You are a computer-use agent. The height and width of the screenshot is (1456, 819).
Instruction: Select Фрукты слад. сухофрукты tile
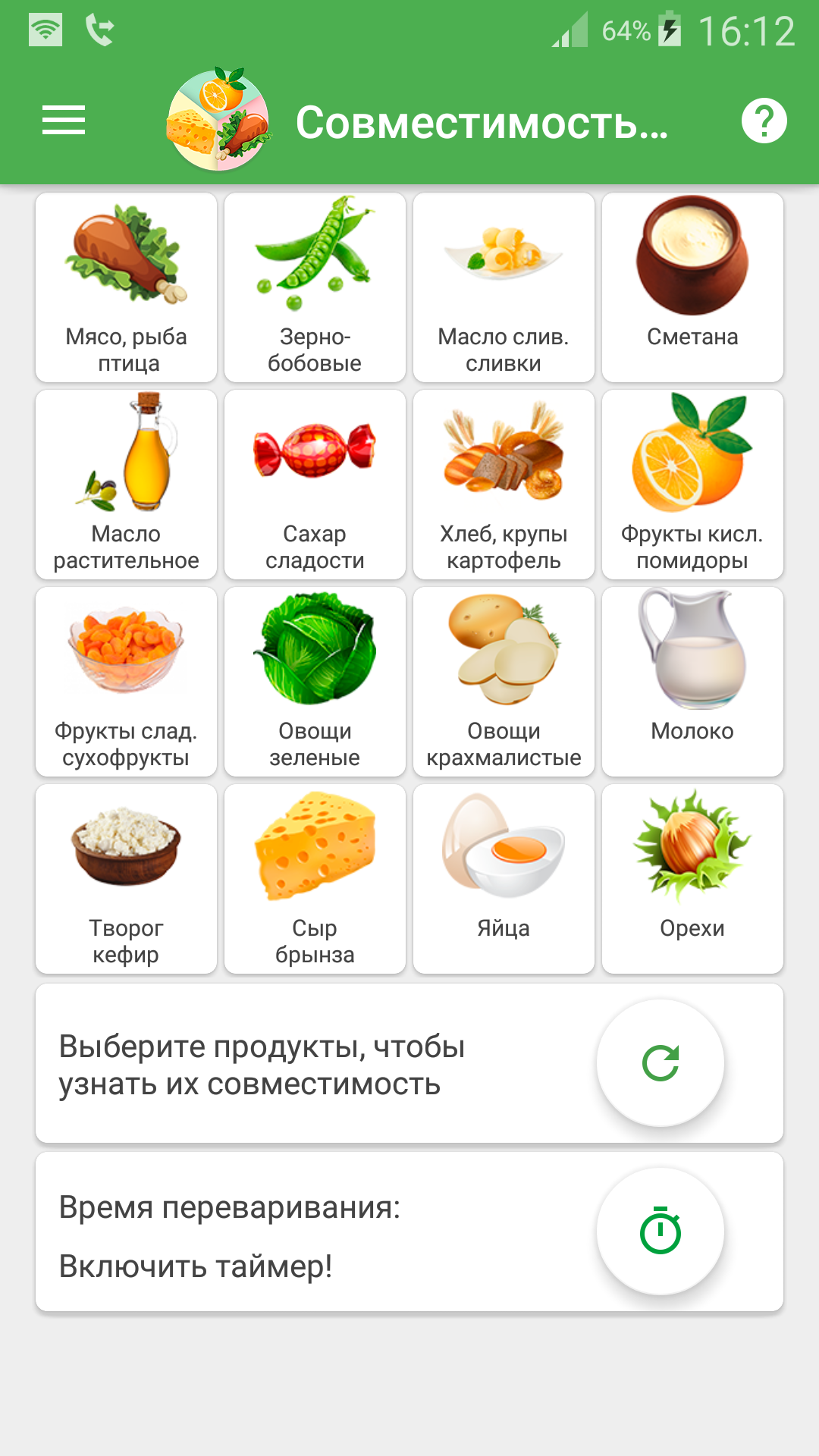pyautogui.click(x=126, y=682)
